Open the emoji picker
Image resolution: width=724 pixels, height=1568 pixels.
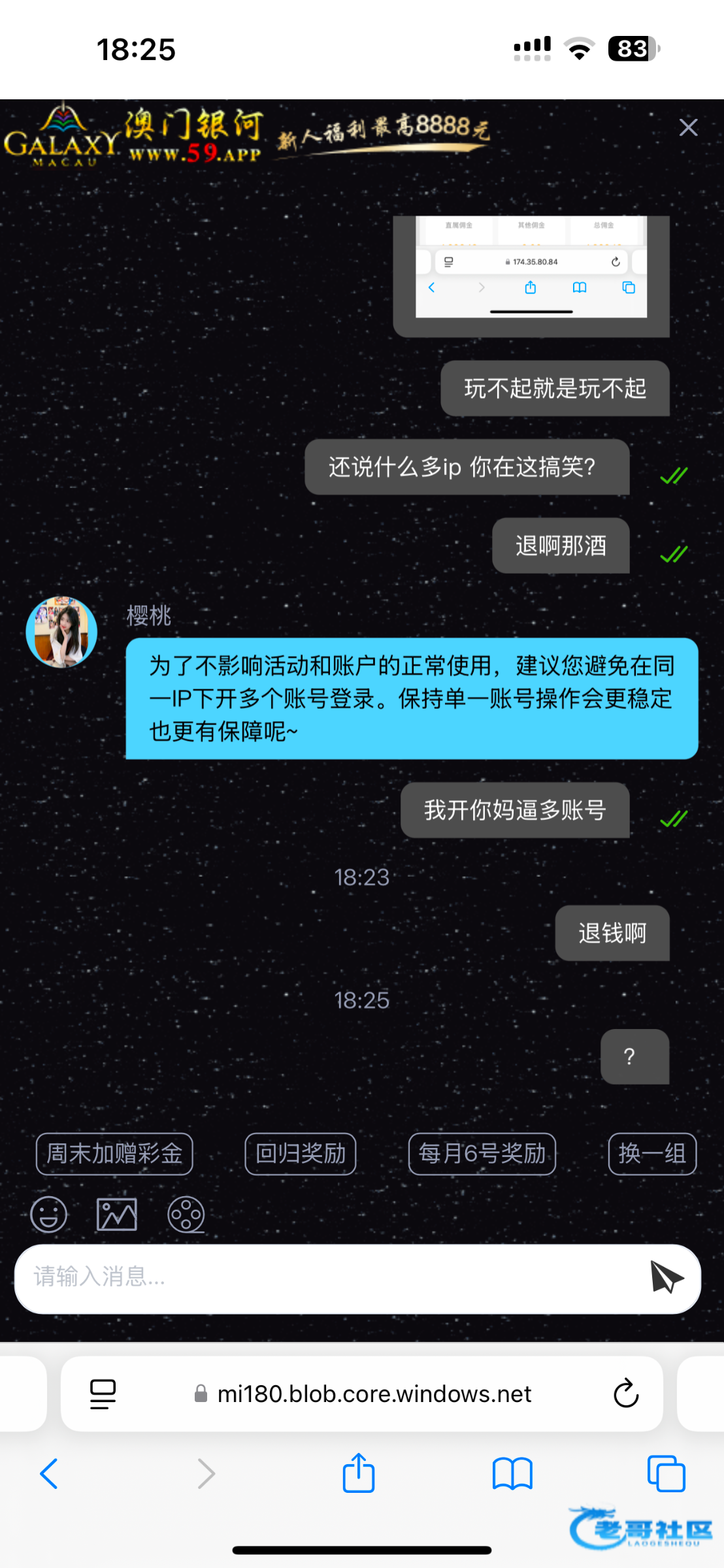click(x=49, y=1215)
